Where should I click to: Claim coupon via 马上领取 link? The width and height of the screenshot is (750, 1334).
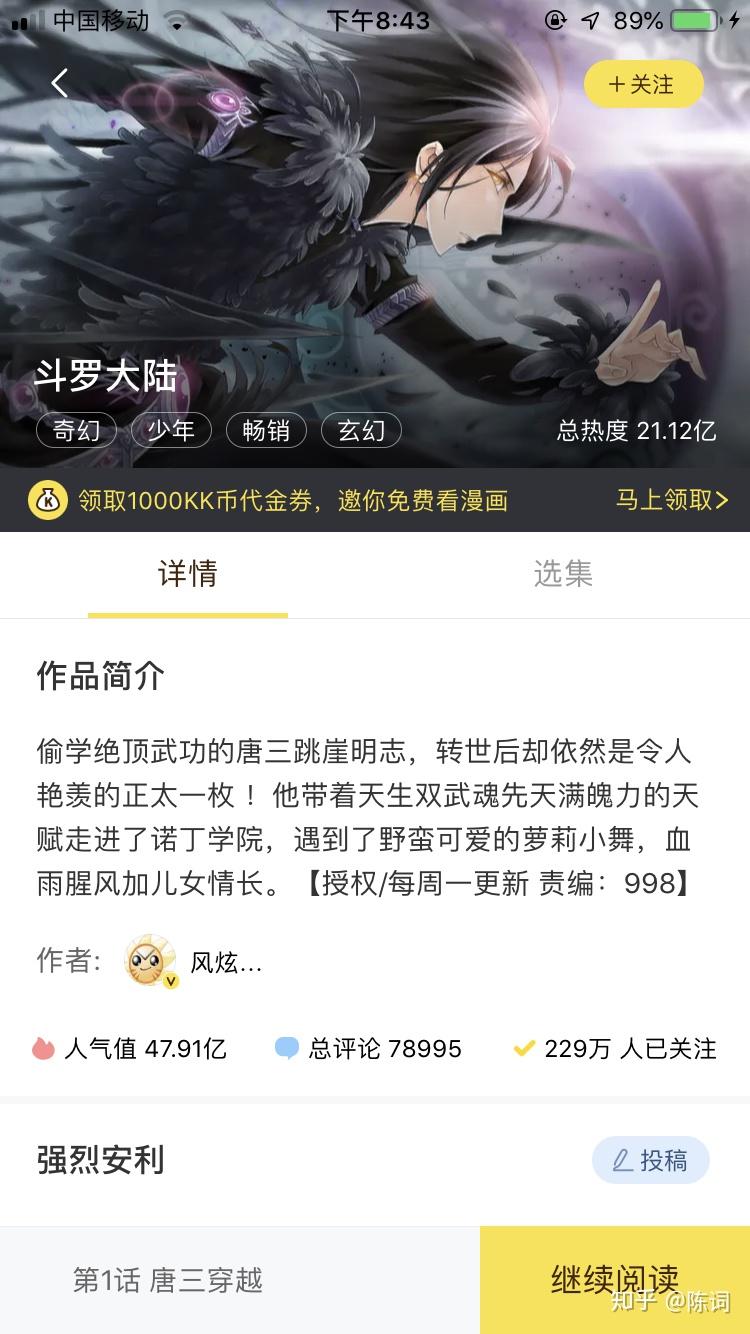pos(671,500)
